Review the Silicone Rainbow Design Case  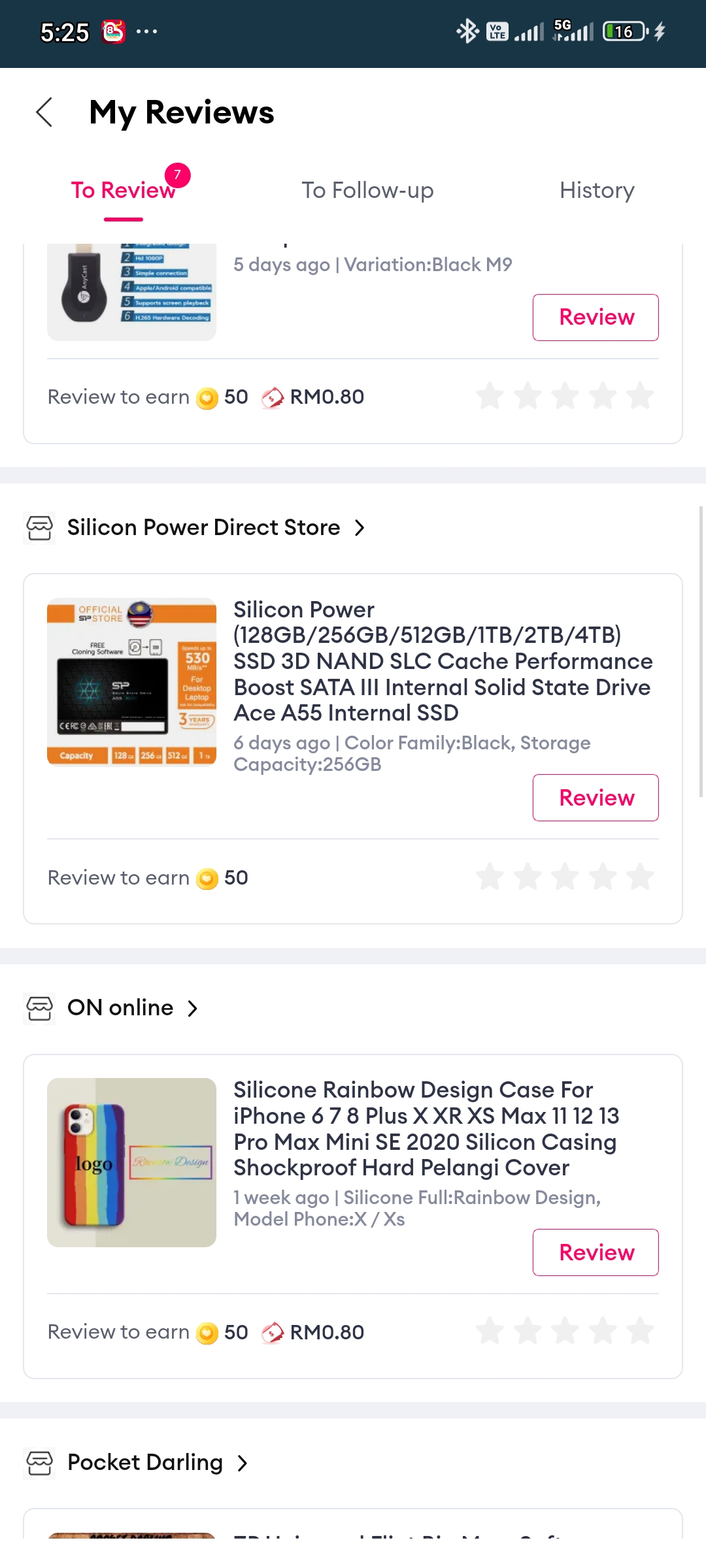[x=595, y=1252]
